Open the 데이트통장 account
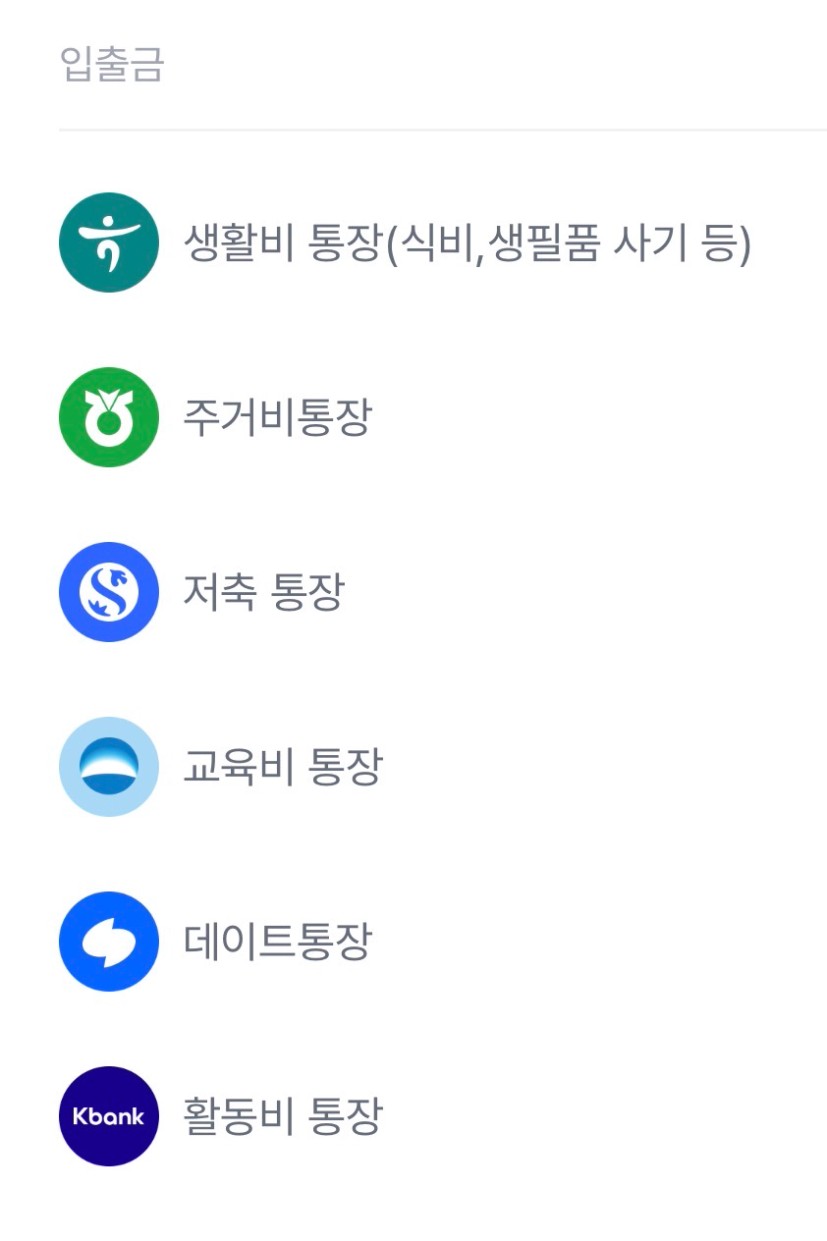Screen dimensions: 827x1241 [277, 942]
